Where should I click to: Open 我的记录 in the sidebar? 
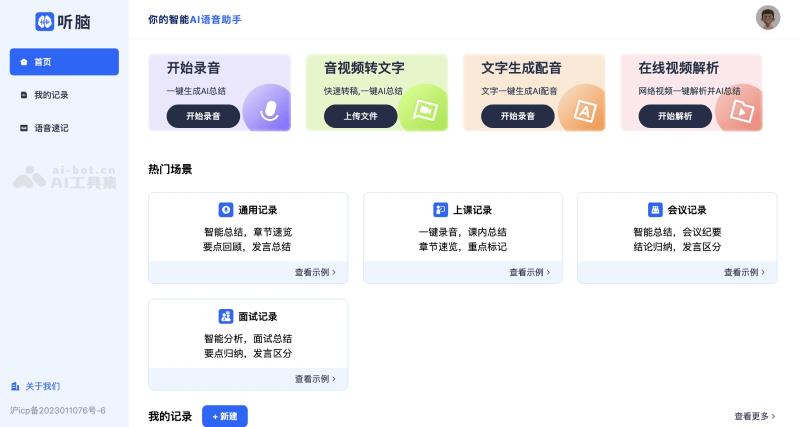(x=50, y=95)
